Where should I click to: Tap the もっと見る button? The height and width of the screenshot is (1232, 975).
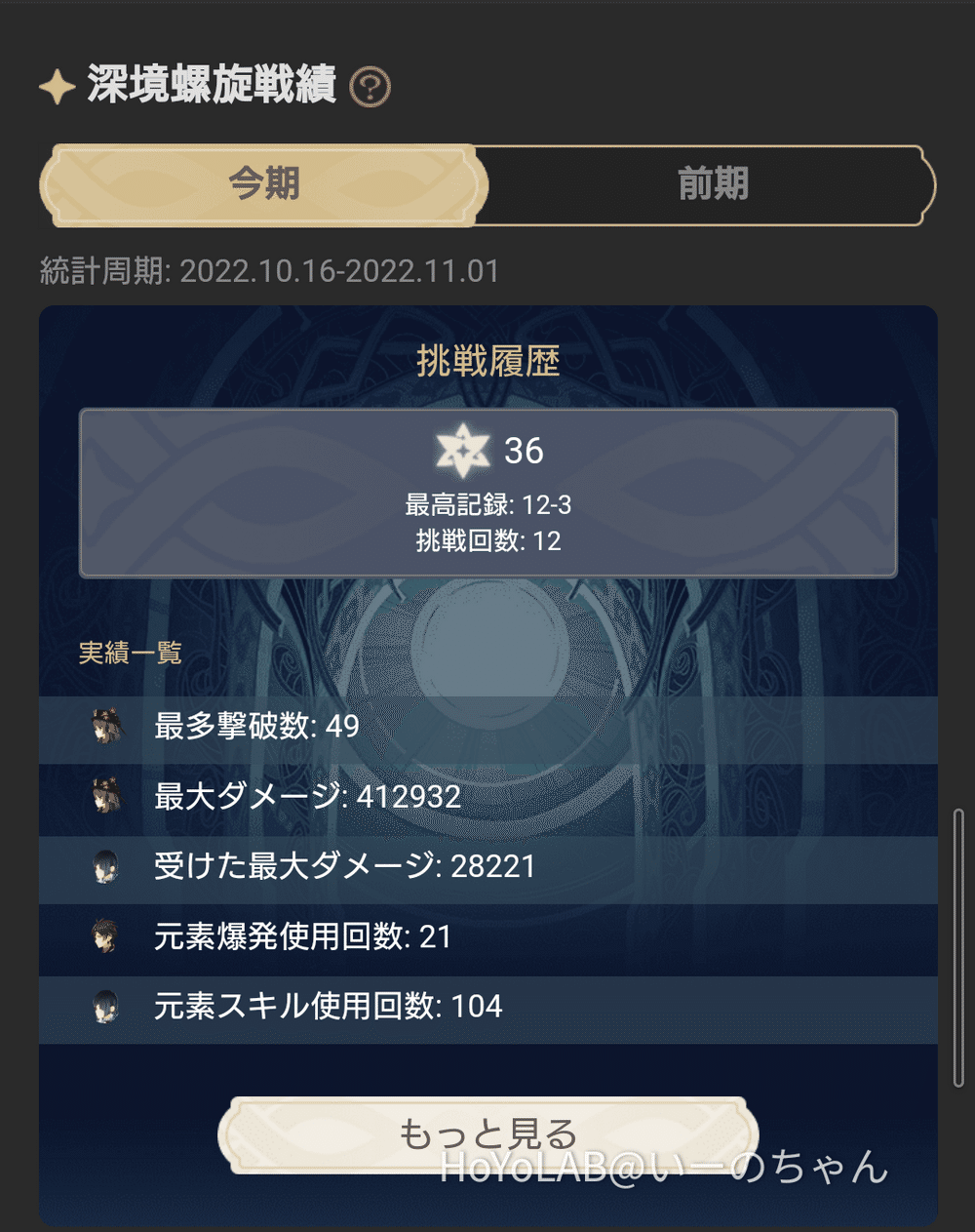487,1134
